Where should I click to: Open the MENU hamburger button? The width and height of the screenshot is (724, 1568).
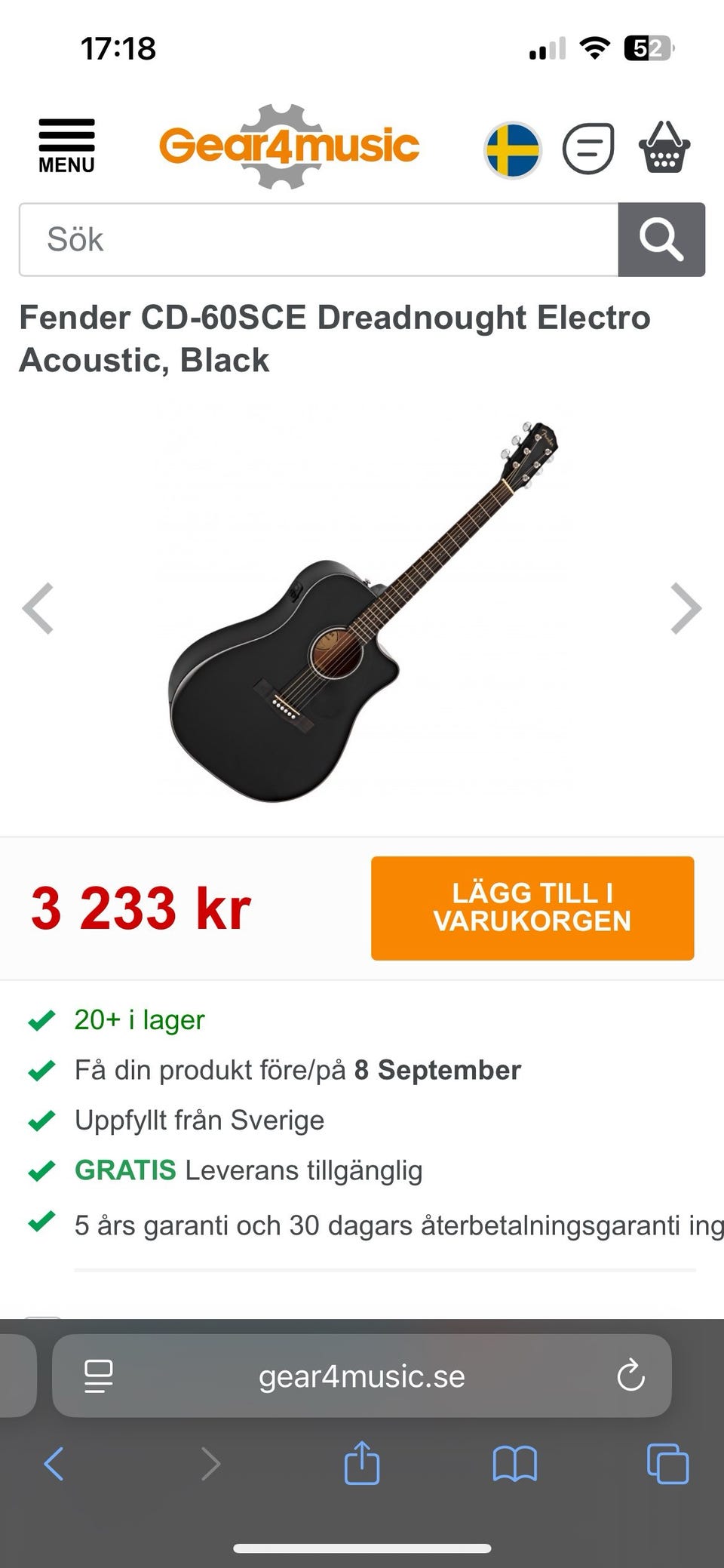(66, 146)
